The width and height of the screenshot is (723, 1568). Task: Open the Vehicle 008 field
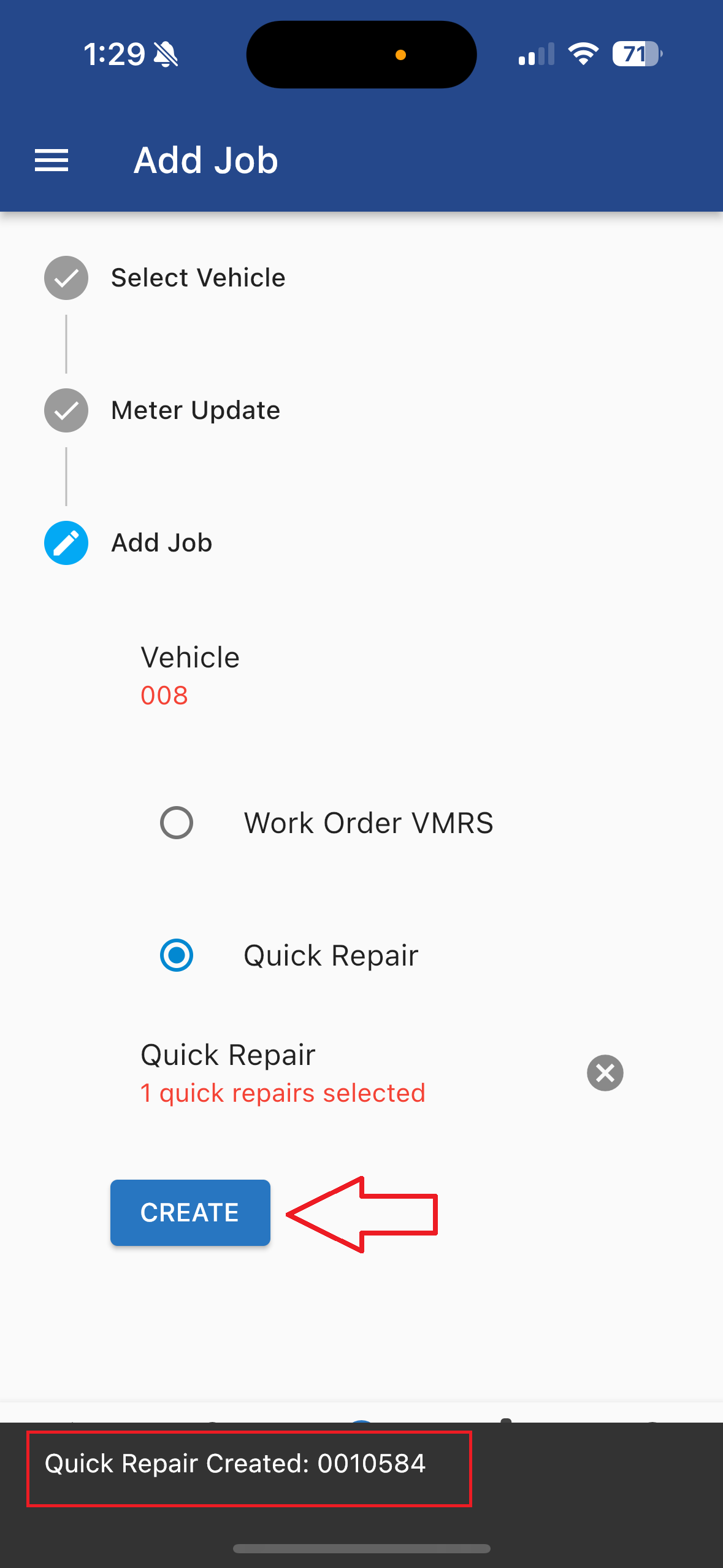pos(190,675)
